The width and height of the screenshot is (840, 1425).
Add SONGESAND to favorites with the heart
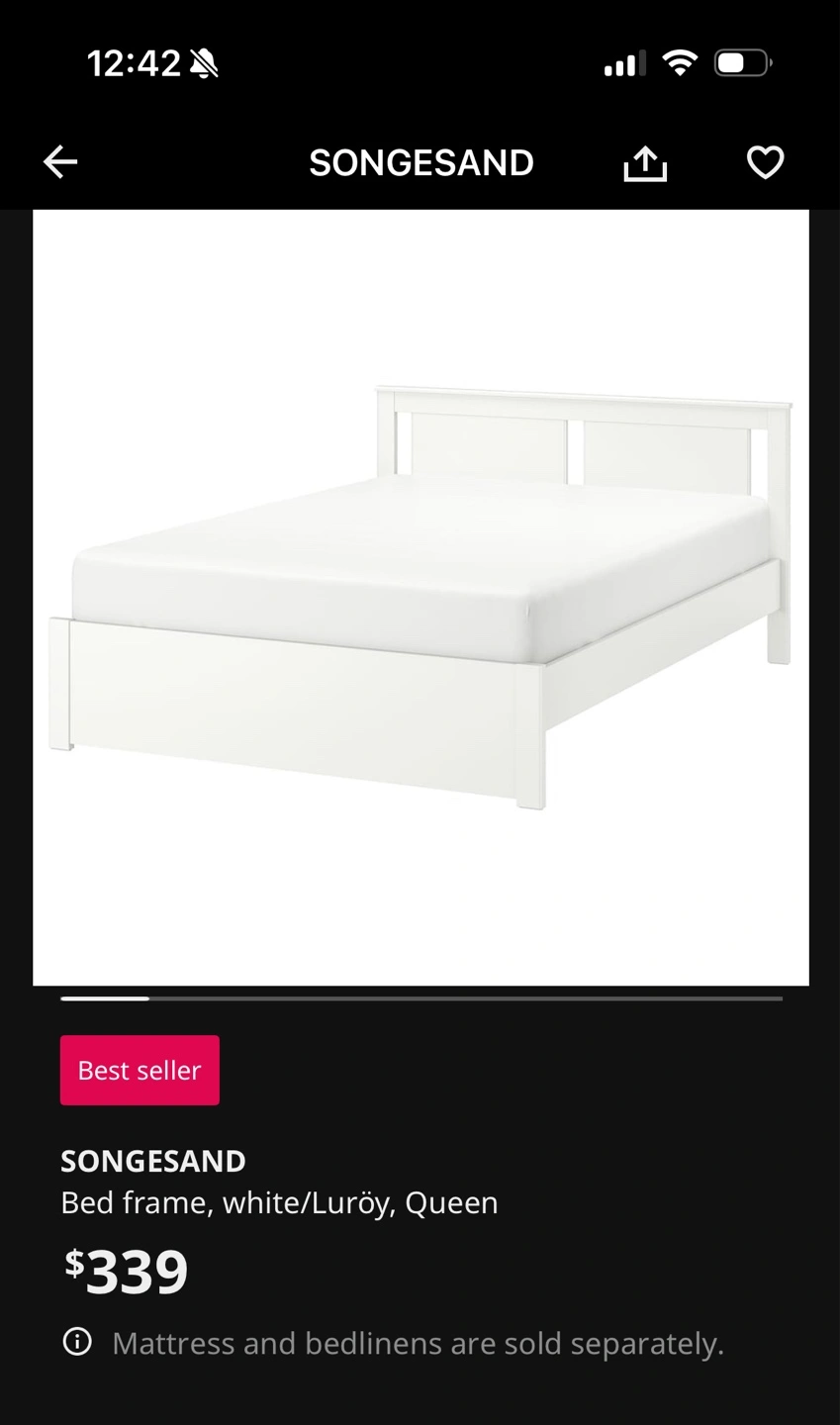coord(765,162)
